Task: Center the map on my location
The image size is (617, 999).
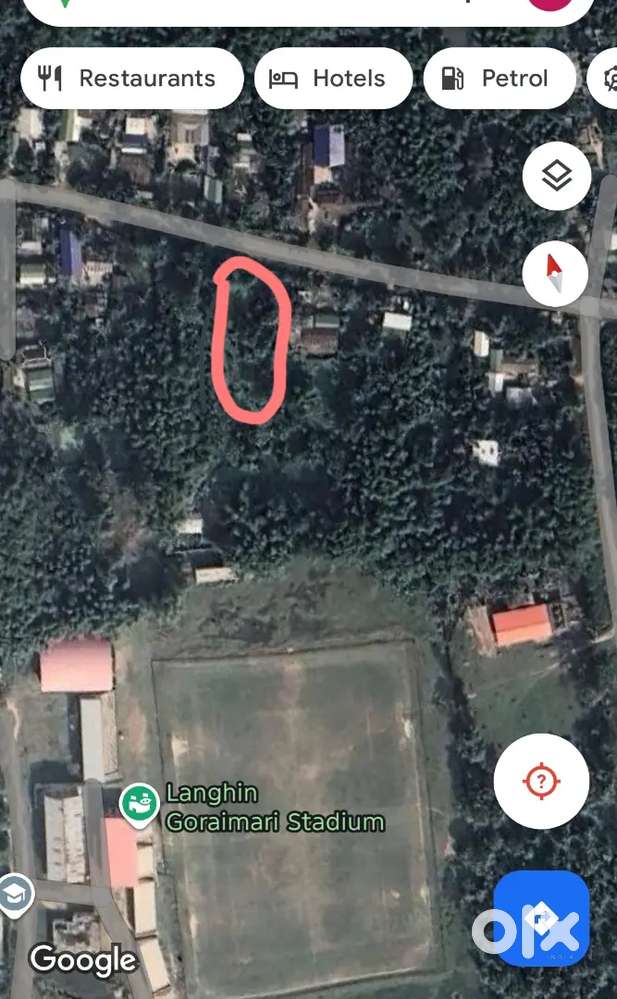Action: pos(541,781)
